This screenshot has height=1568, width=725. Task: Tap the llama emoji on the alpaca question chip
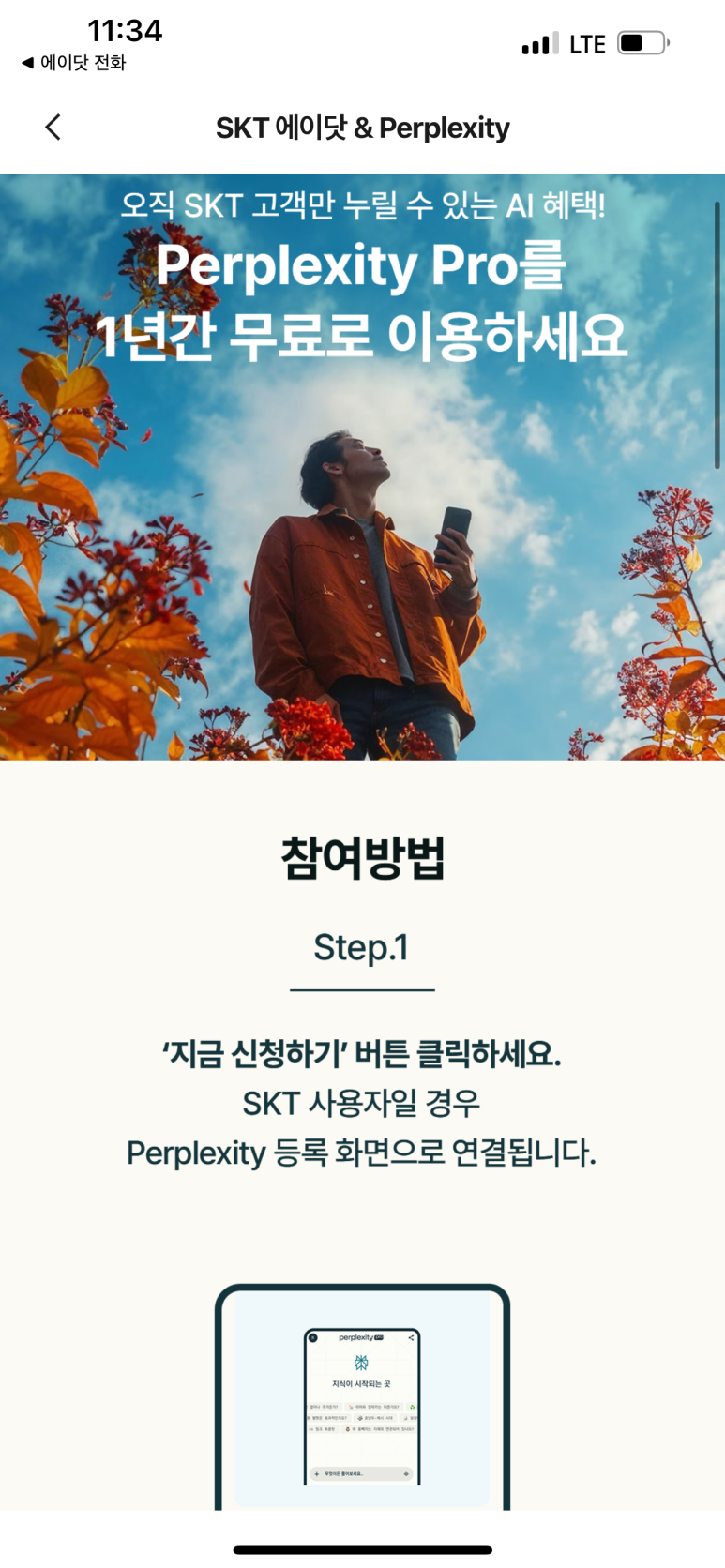350,1407
